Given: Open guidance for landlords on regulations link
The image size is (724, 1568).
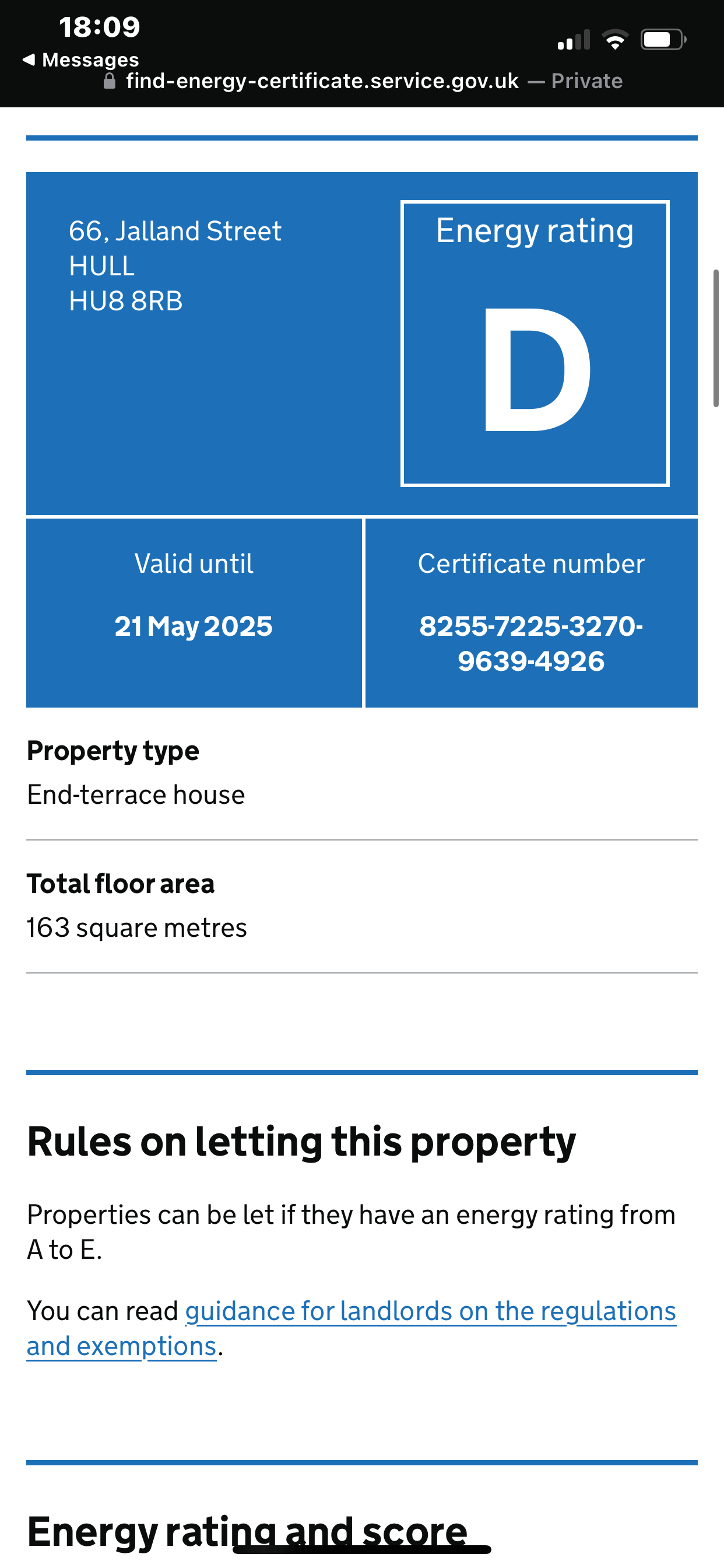Looking at the screenshot, I should point(430,1311).
